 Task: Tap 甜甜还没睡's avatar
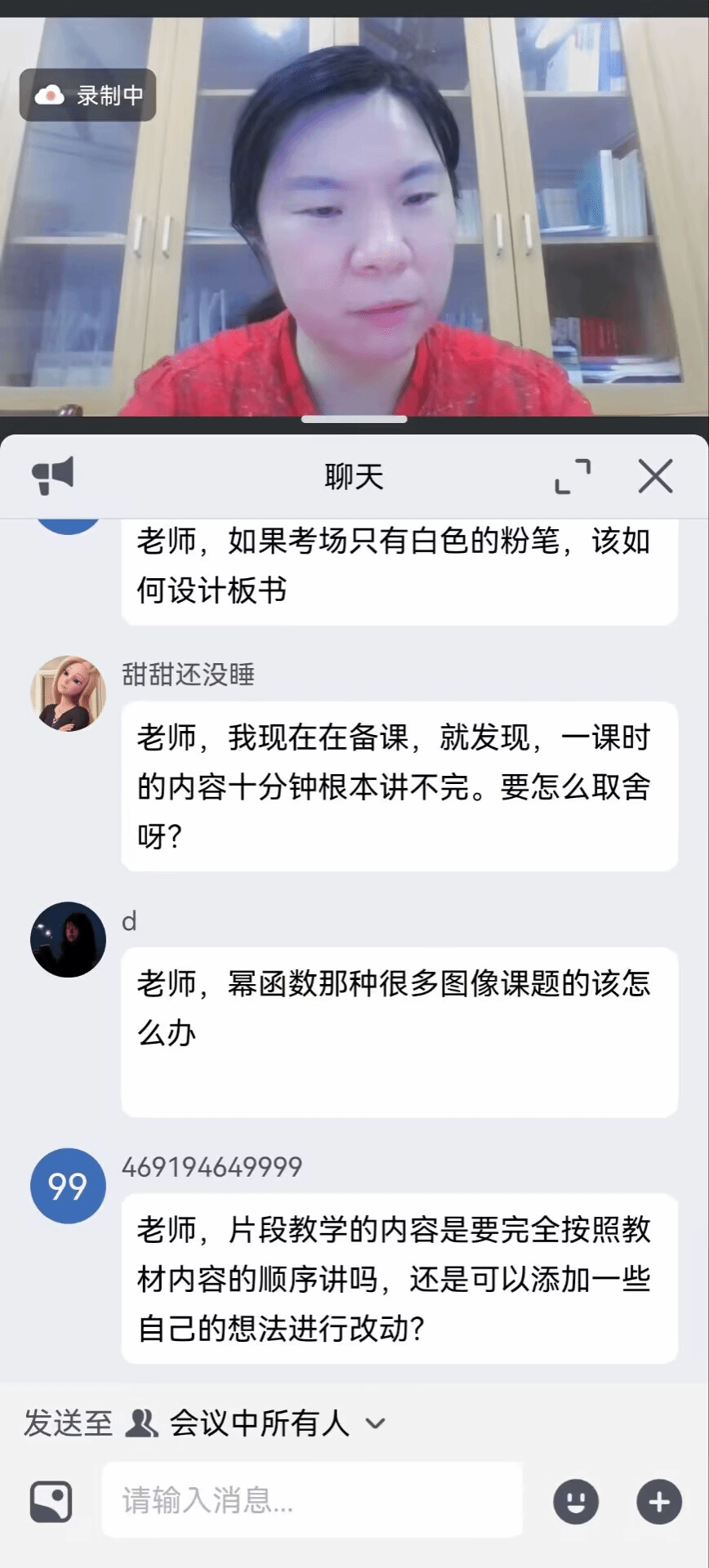click(68, 693)
